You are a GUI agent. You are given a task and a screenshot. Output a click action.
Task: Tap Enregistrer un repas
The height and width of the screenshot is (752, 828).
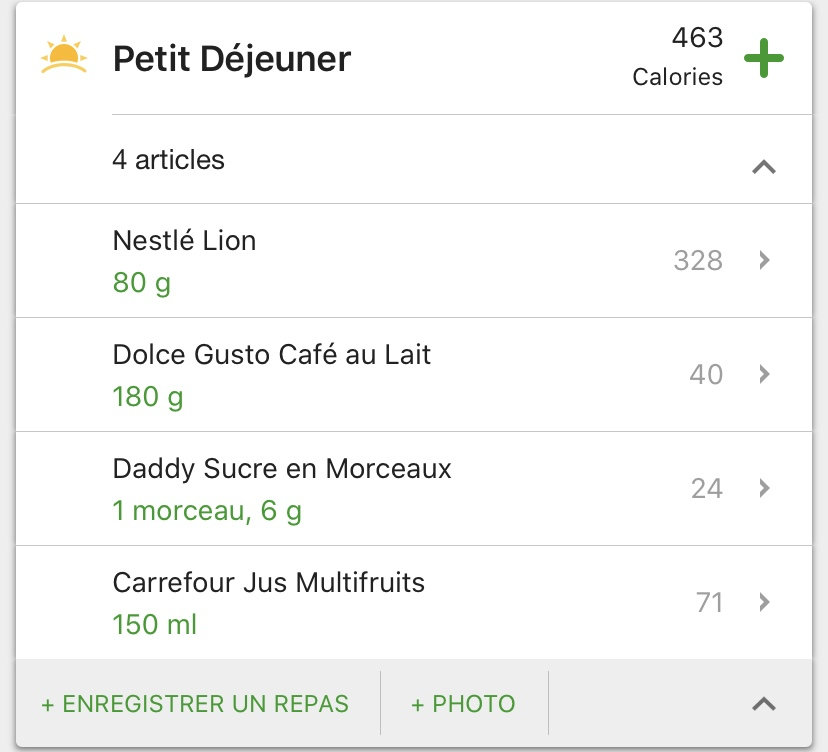coord(195,704)
